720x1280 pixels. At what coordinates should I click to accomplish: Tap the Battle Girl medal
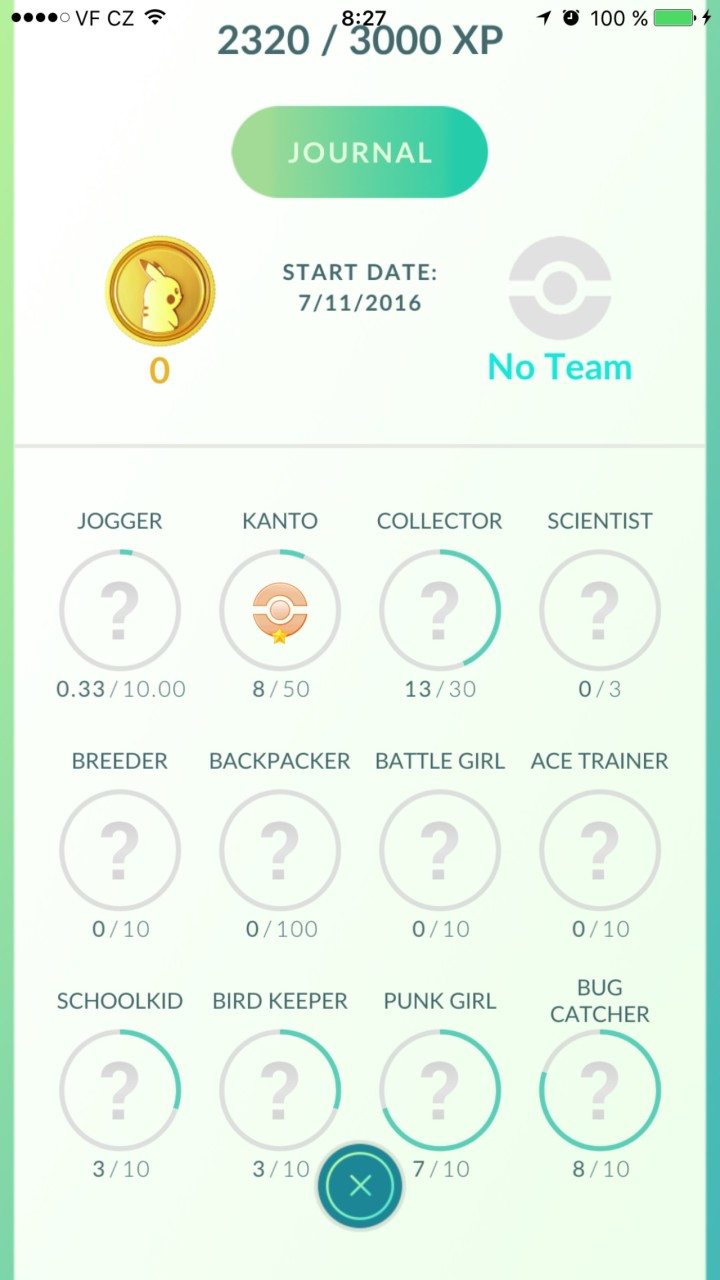(440, 849)
